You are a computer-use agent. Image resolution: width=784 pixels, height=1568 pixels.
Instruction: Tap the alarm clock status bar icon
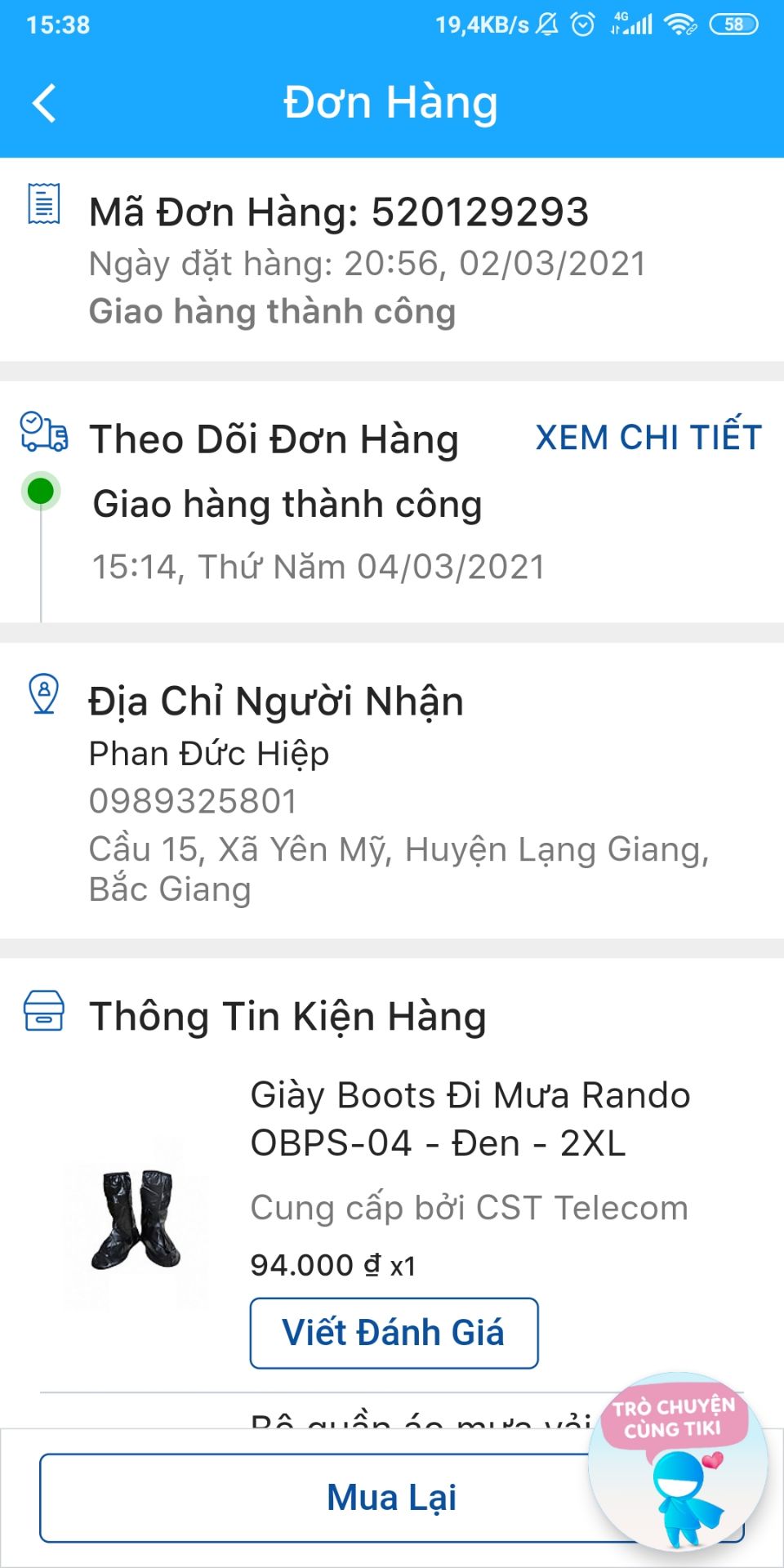click(581, 24)
